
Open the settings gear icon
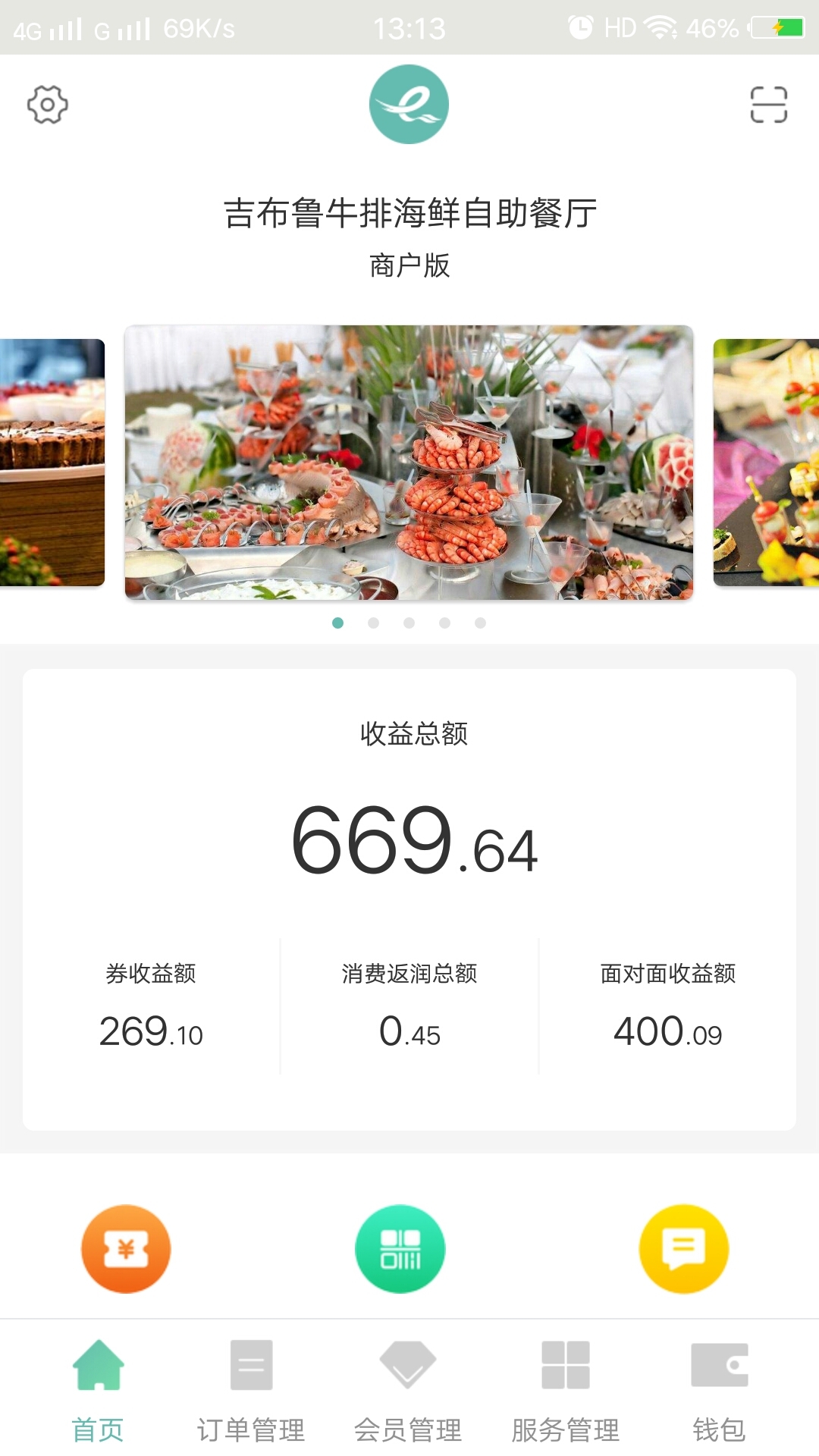click(x=48, y=105)
